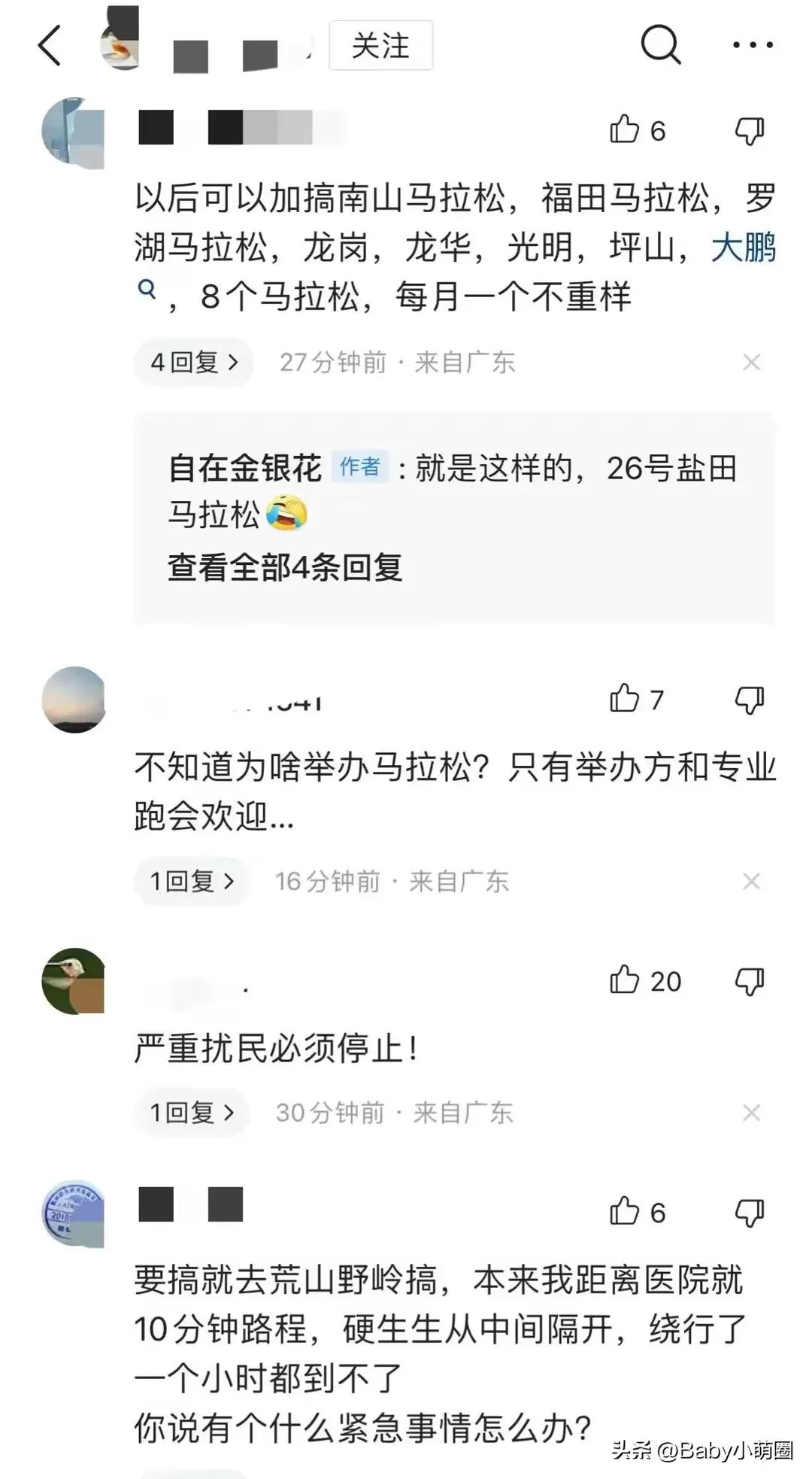The height and width of the screenshot is (1479, 812).
Task: Expand replies under '严重扰民' comment
Action: [191, 1113]
